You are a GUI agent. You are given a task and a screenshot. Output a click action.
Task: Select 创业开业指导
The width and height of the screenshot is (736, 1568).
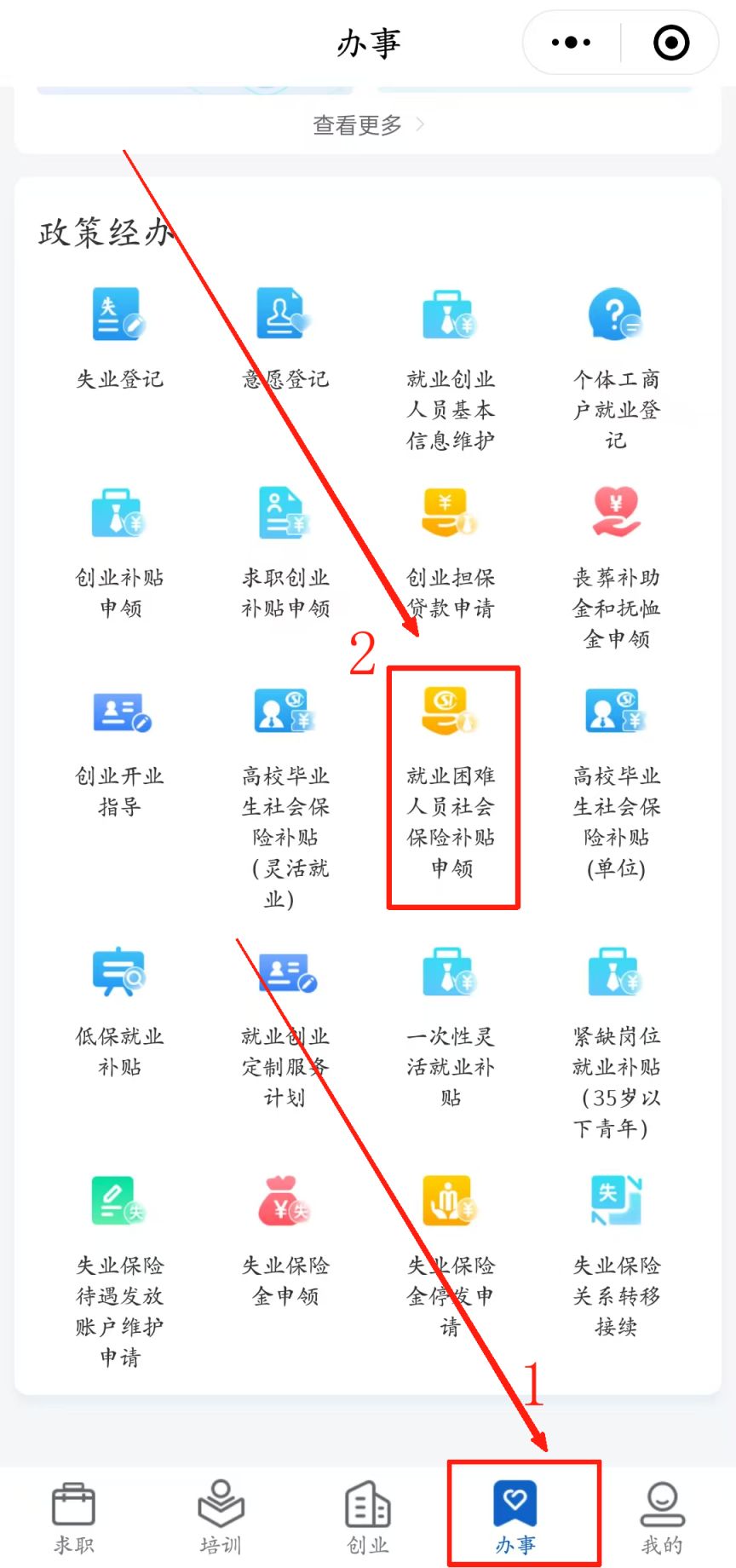[119, 752]
